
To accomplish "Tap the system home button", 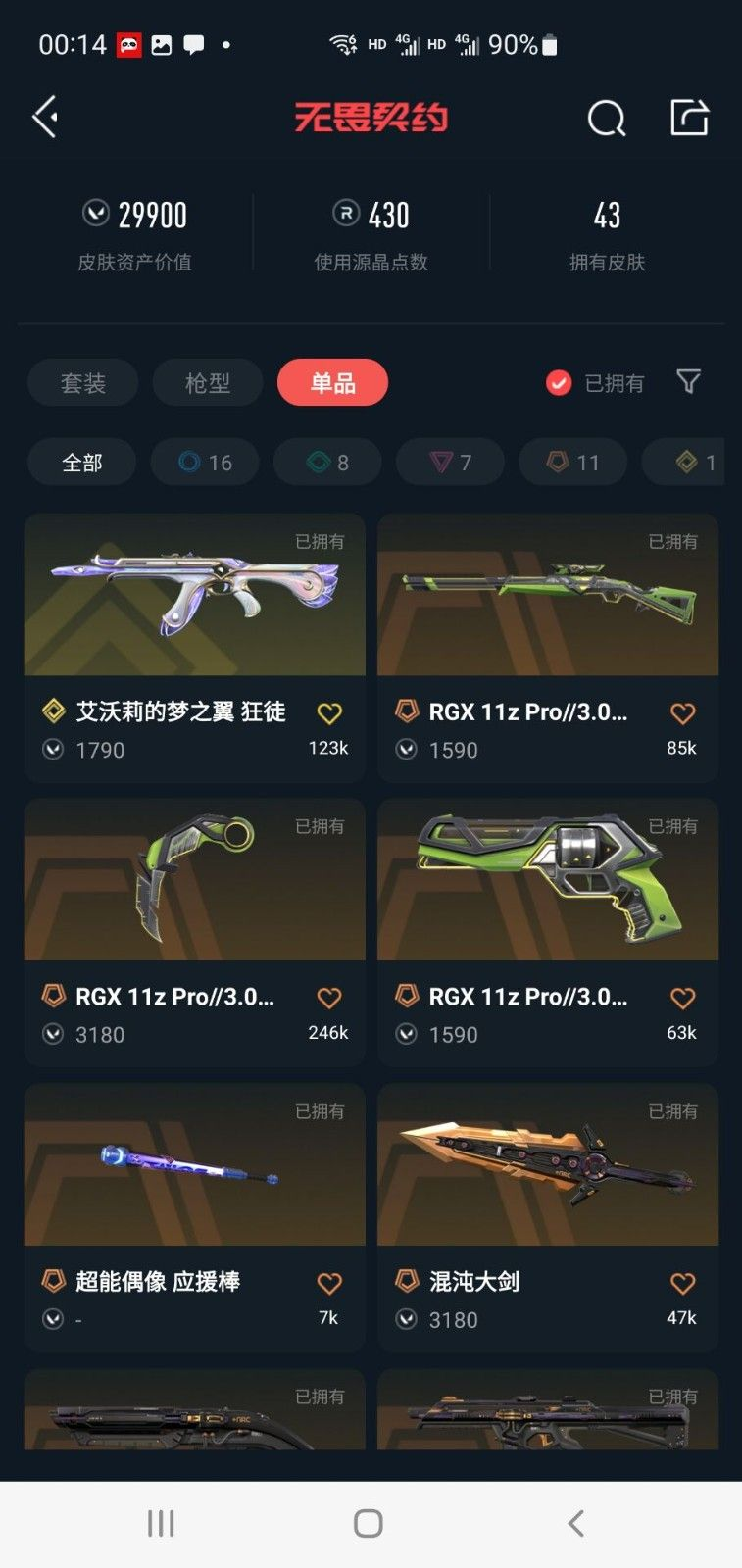I will [x=369, y=1523].
